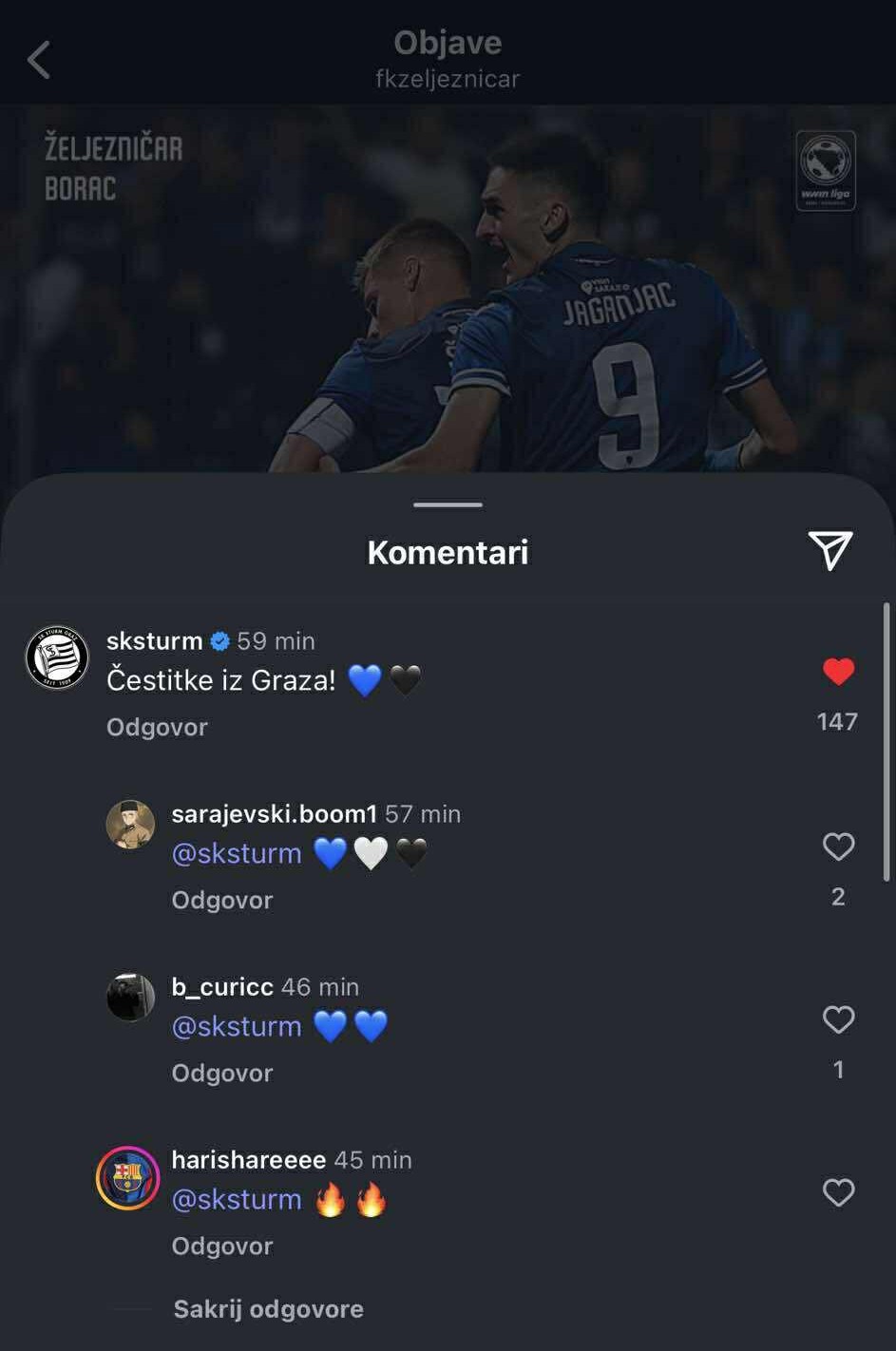Go back using the top arrow

click(39, 60)
